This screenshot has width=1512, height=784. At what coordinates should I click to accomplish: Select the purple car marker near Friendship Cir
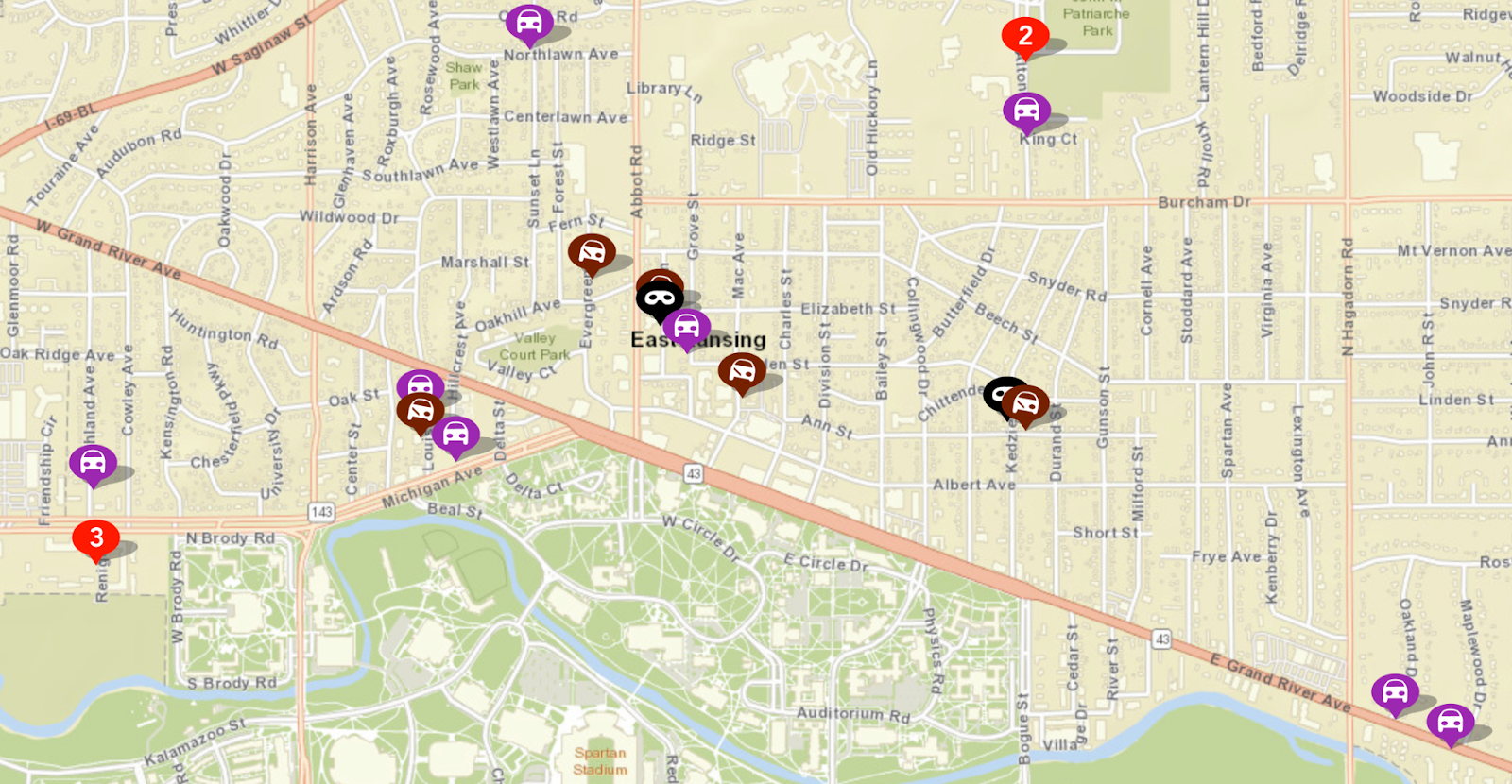[93, 463]
